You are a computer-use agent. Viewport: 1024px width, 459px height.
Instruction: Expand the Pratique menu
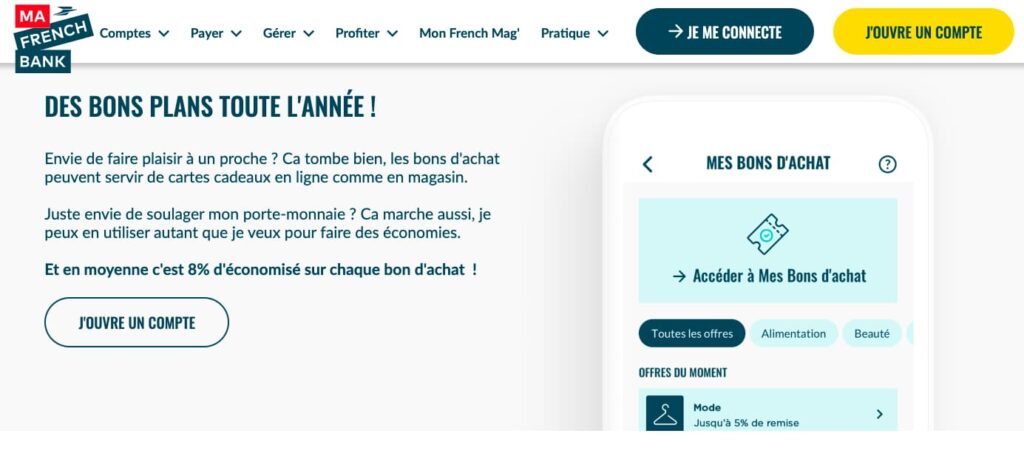click(x=574, y=33)
